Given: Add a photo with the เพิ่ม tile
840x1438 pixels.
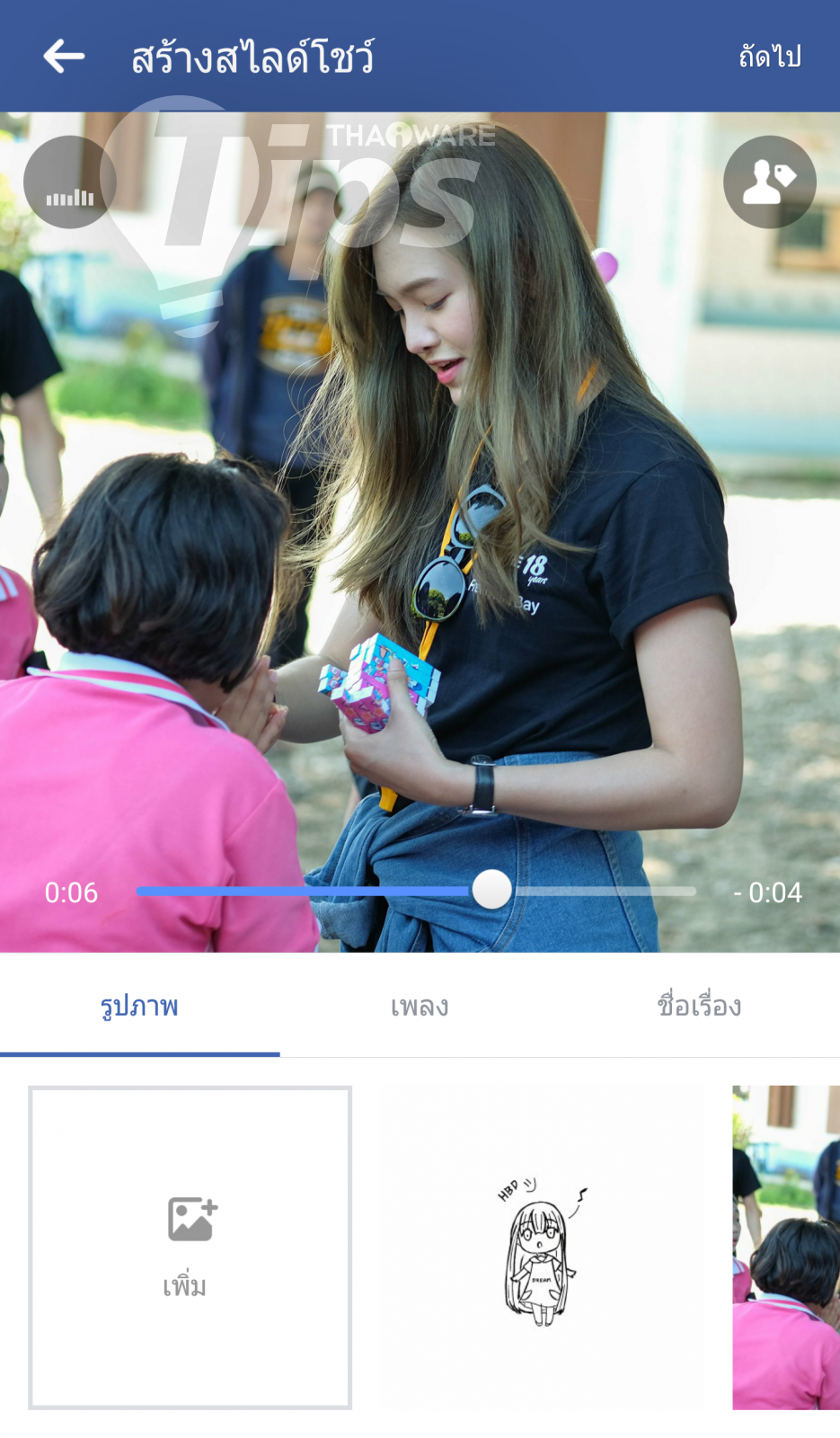Looking at the screenshot, I should point(190,1247).
